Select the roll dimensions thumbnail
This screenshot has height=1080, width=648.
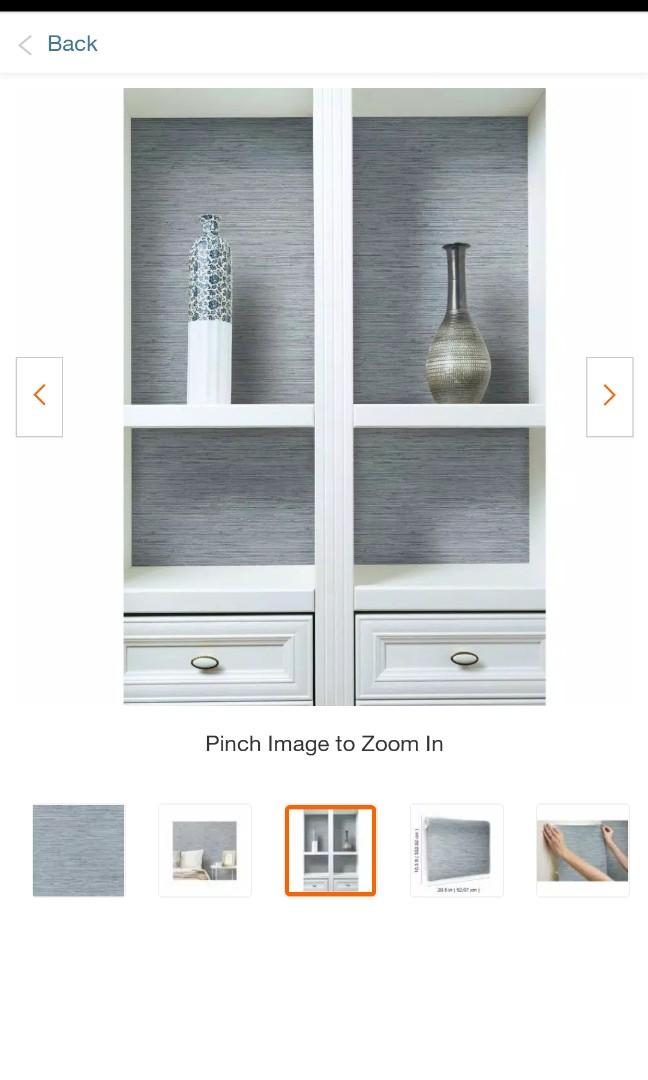pyautogui.click(x=456, y=850)
